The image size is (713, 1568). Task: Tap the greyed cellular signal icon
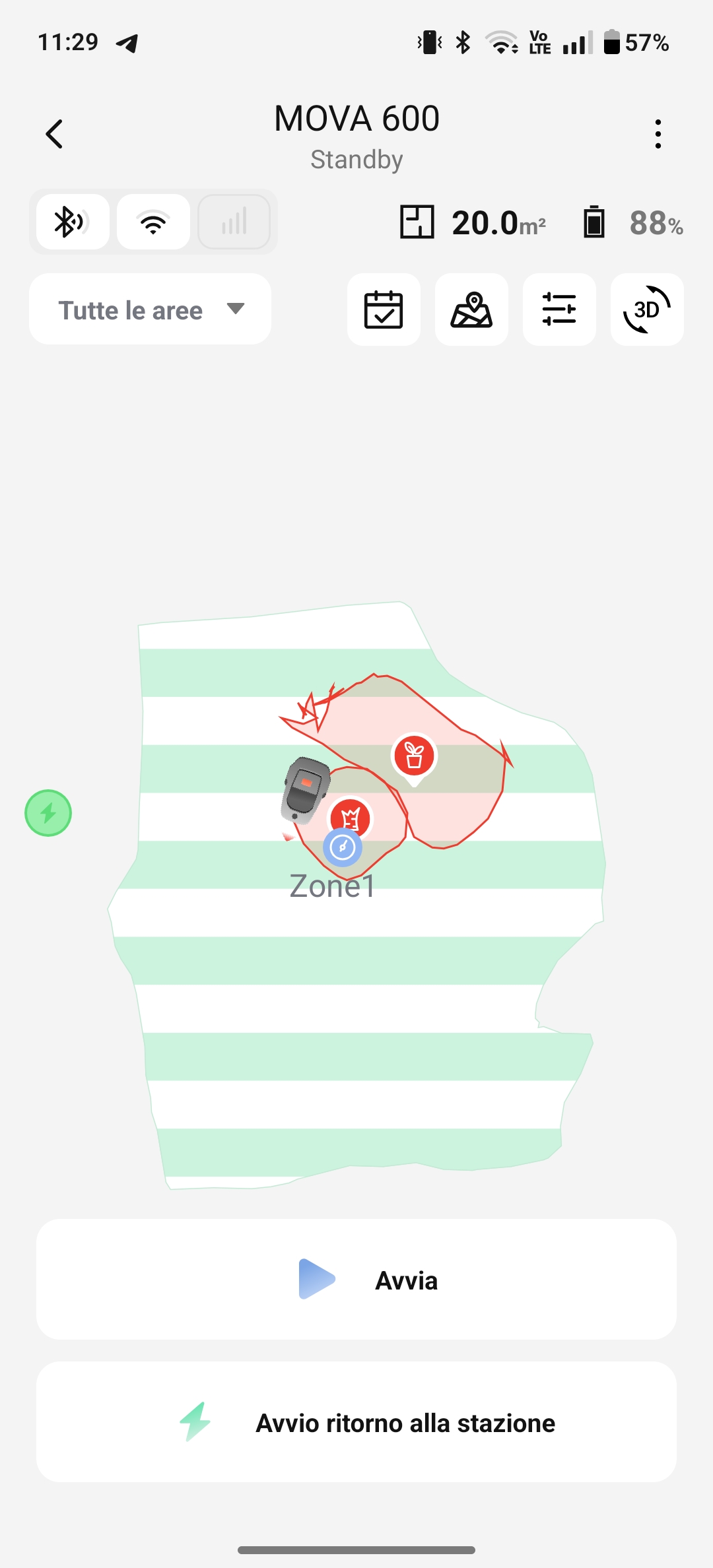point(234,222)
